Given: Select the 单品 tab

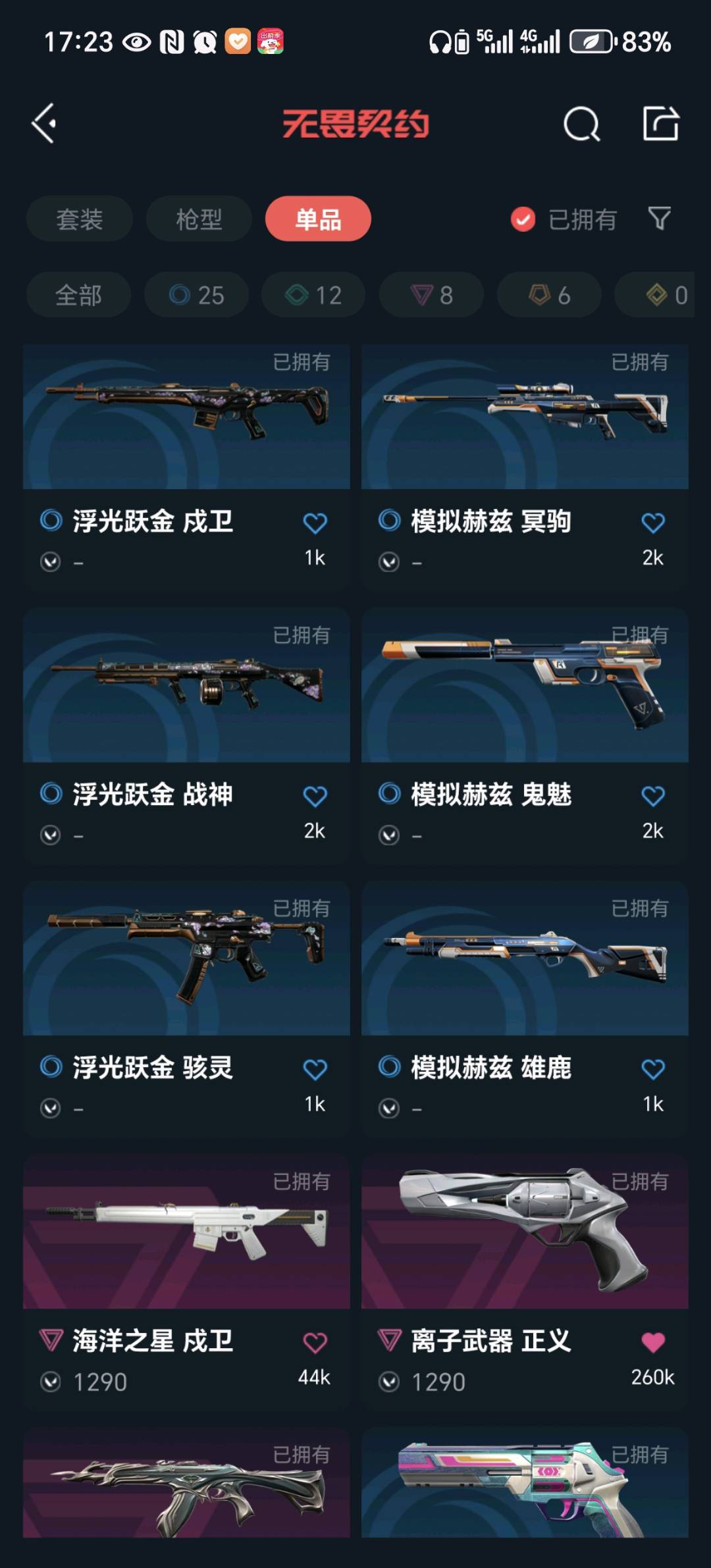Looking at the screenshot, I should pos(318,219).
